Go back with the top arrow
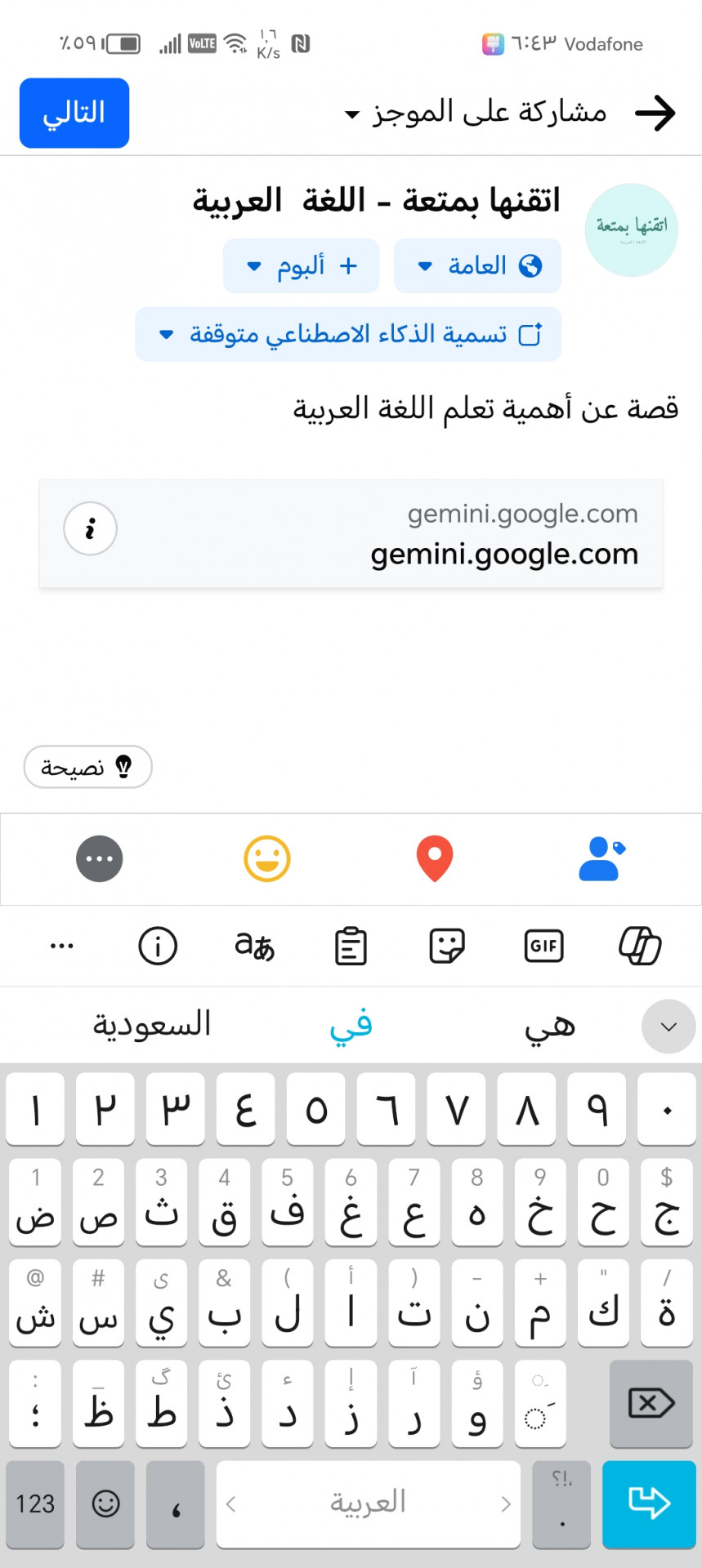 click(655, 113)
